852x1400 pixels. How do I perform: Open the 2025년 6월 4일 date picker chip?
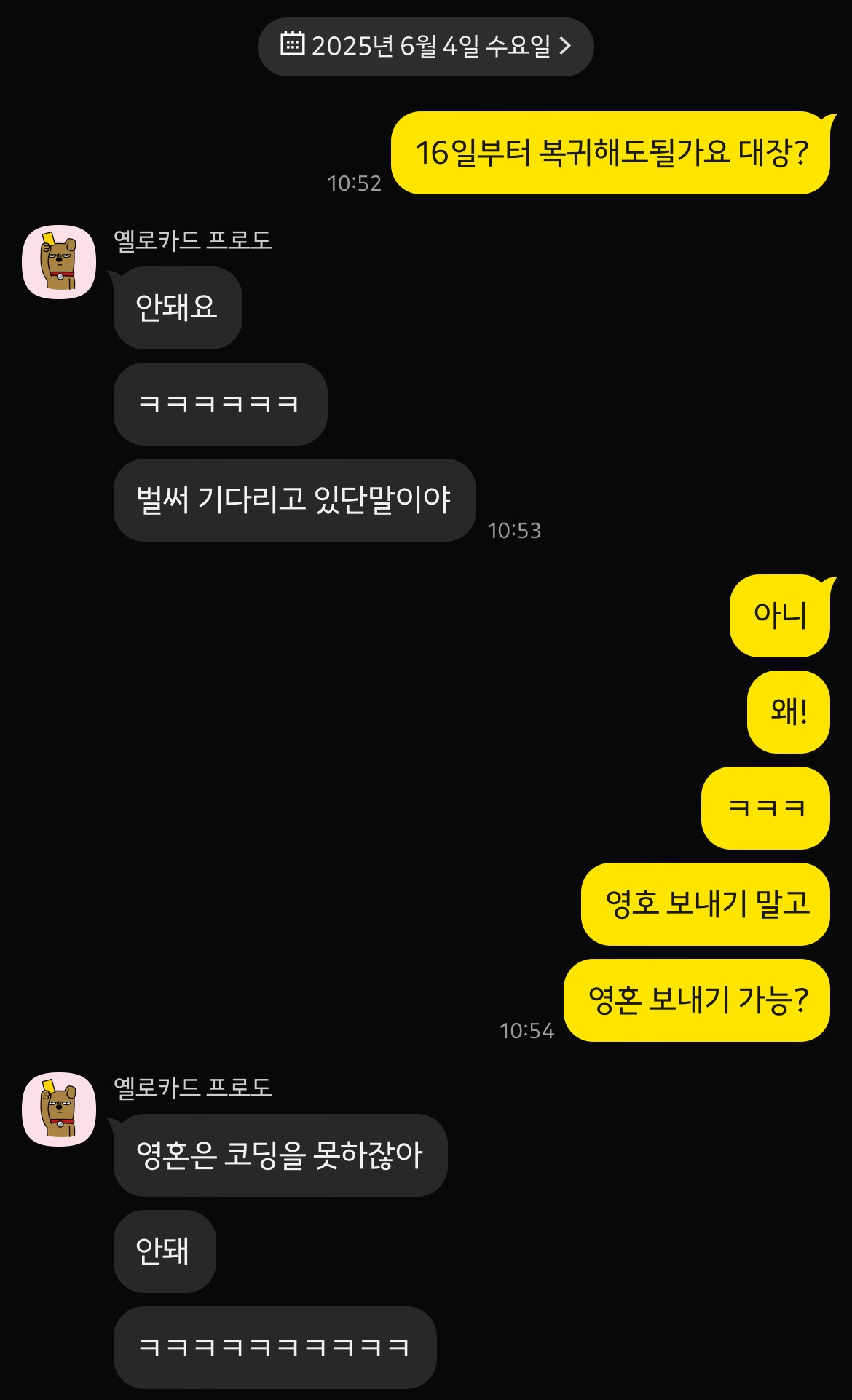(x=425, y=47)
